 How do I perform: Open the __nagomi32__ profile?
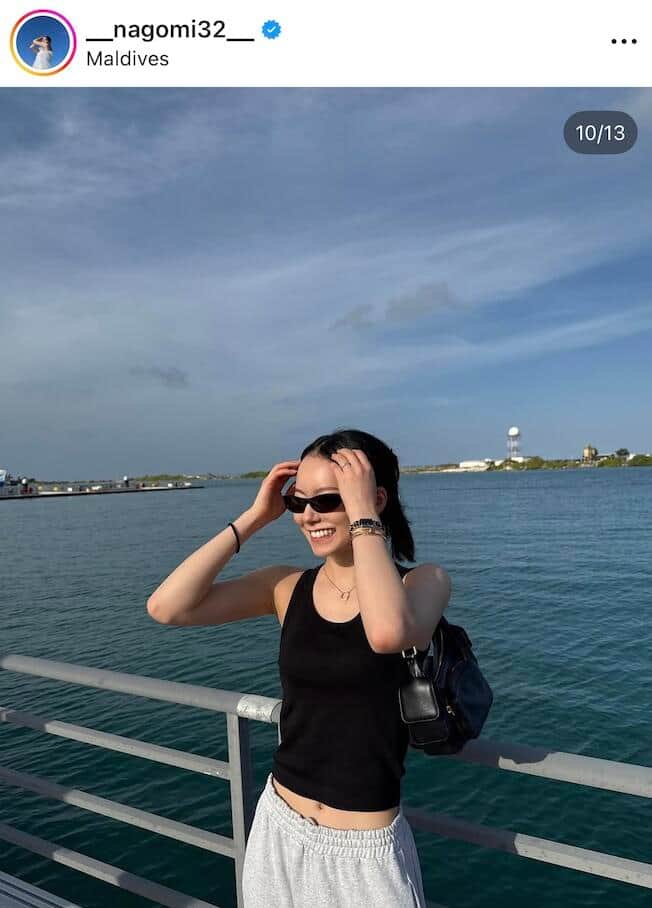point(169,30)
